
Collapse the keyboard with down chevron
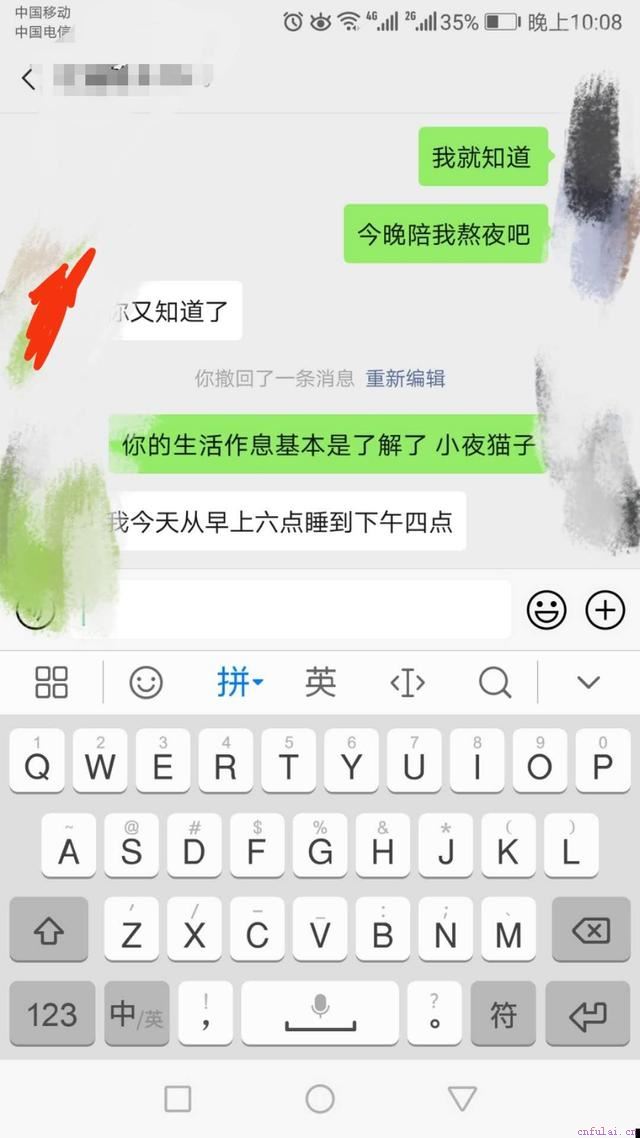pyautogui.click(x=588, y=683)
